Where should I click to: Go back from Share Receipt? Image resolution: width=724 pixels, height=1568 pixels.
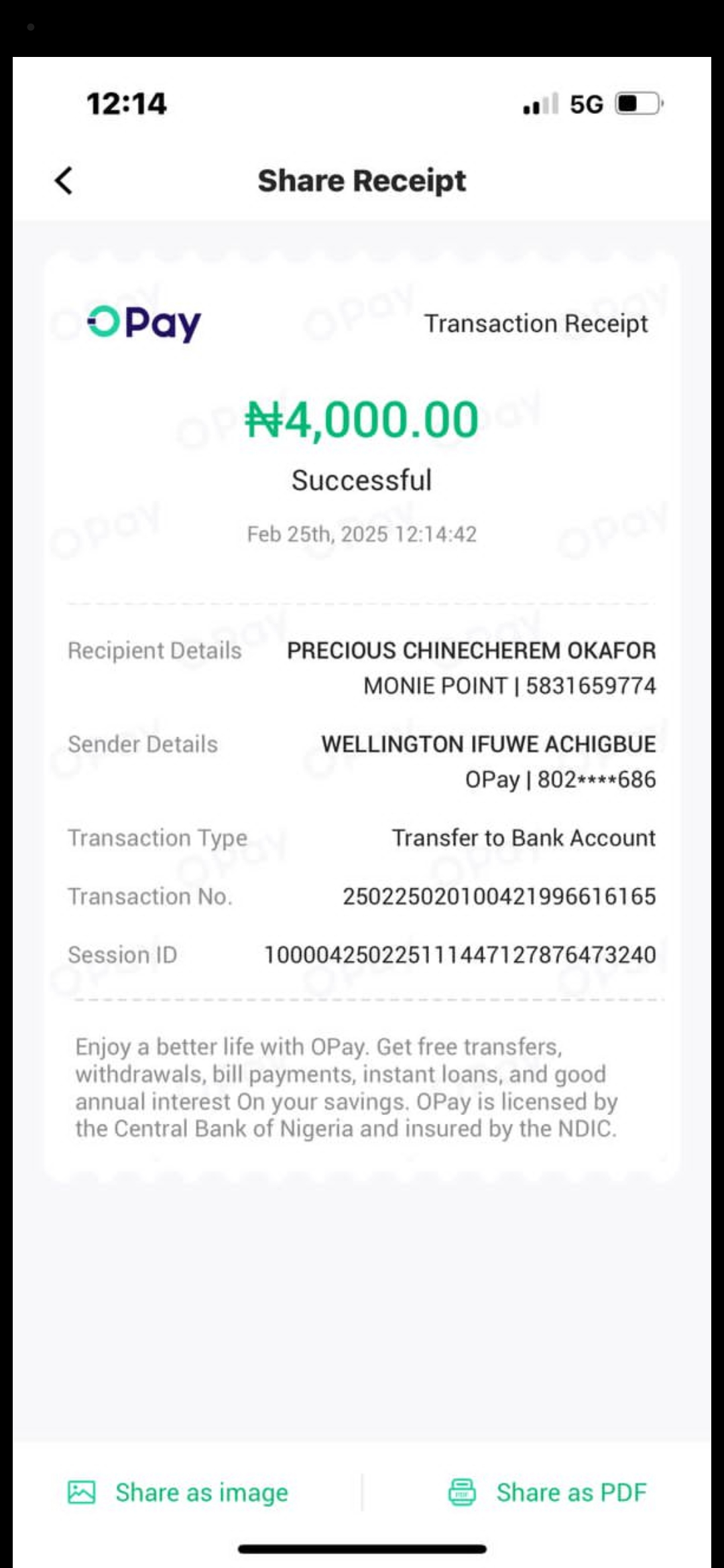pos(64,180)
